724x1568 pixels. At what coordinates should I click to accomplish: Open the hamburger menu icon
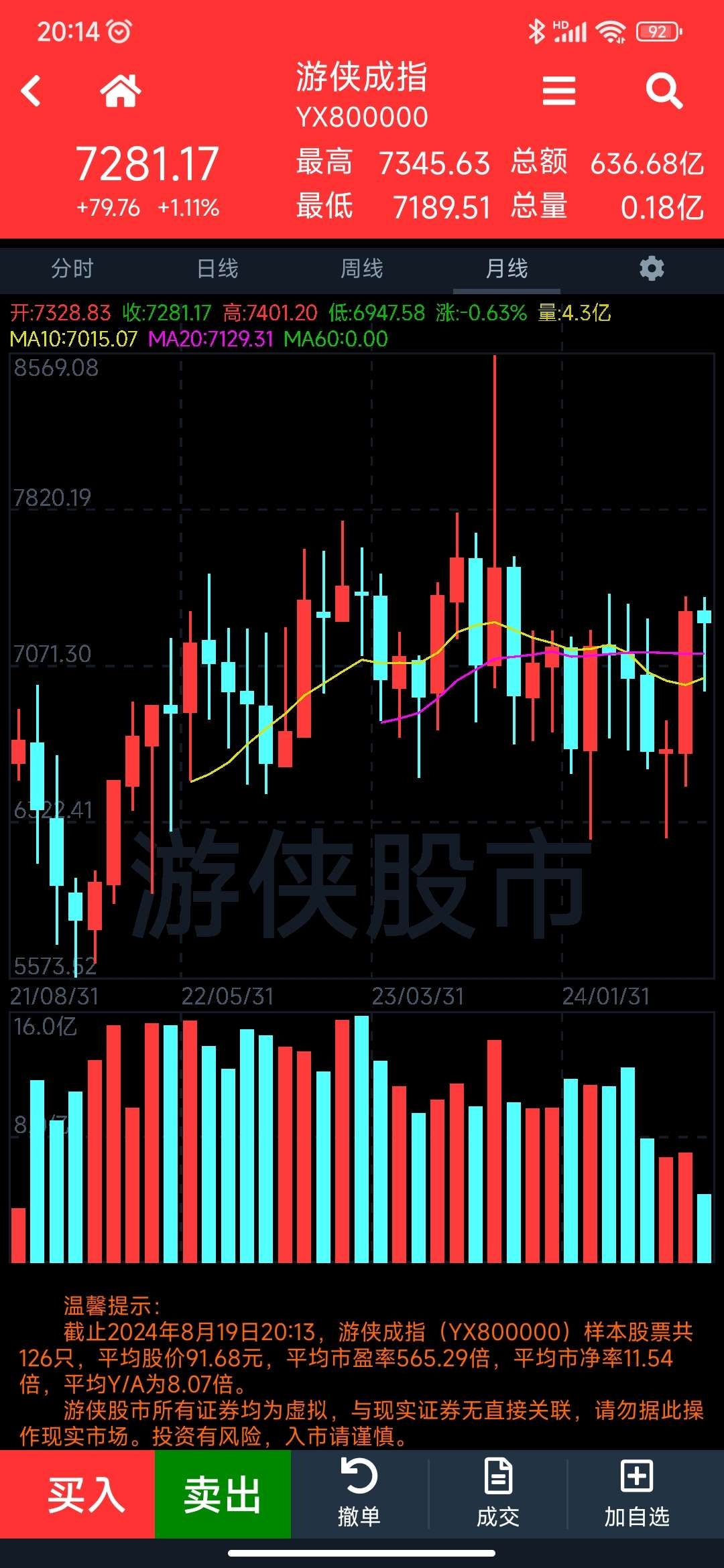coord(559,90)
